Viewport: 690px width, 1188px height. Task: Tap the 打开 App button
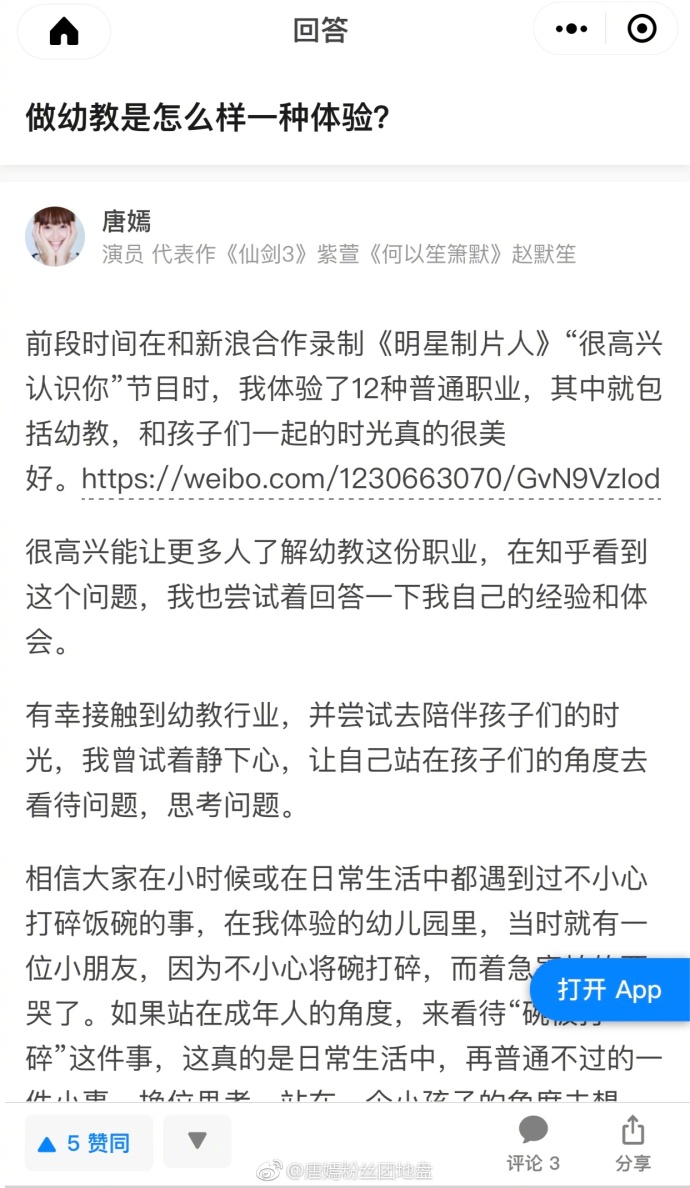(x=610, y=989)
